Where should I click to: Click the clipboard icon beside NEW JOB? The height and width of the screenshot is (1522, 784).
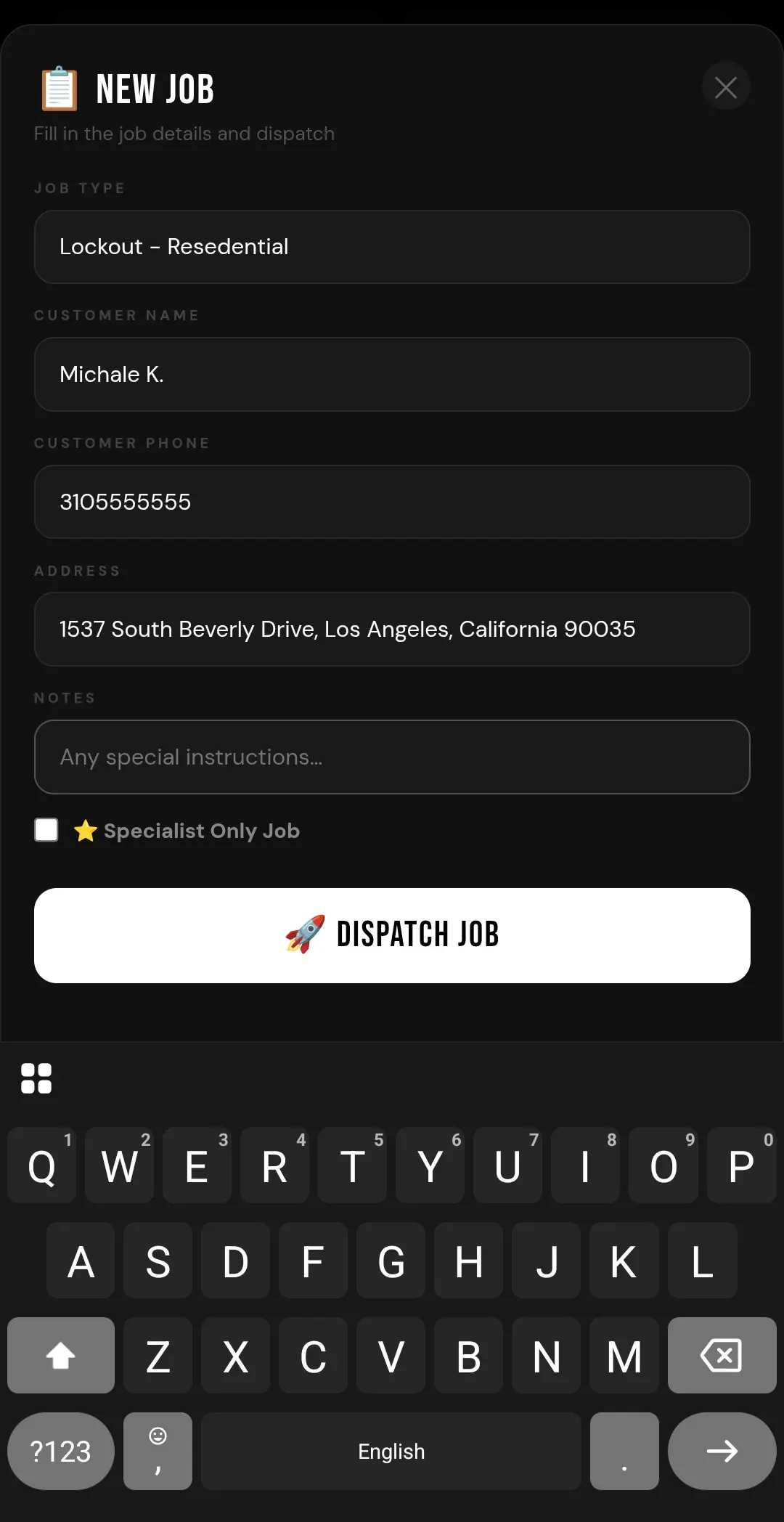pyautogui.click(x=58, y=87)
